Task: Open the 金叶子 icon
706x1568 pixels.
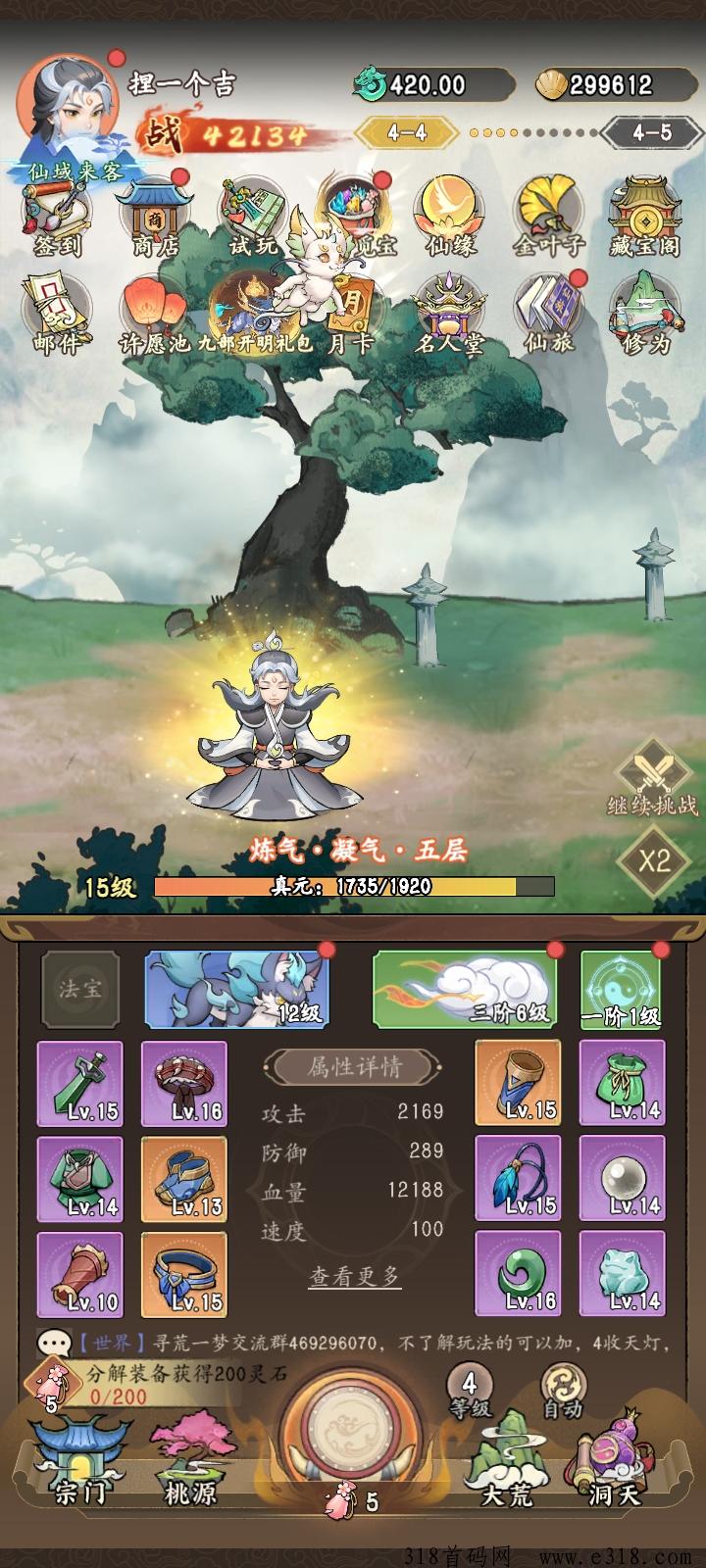Action: pos(548,219)
